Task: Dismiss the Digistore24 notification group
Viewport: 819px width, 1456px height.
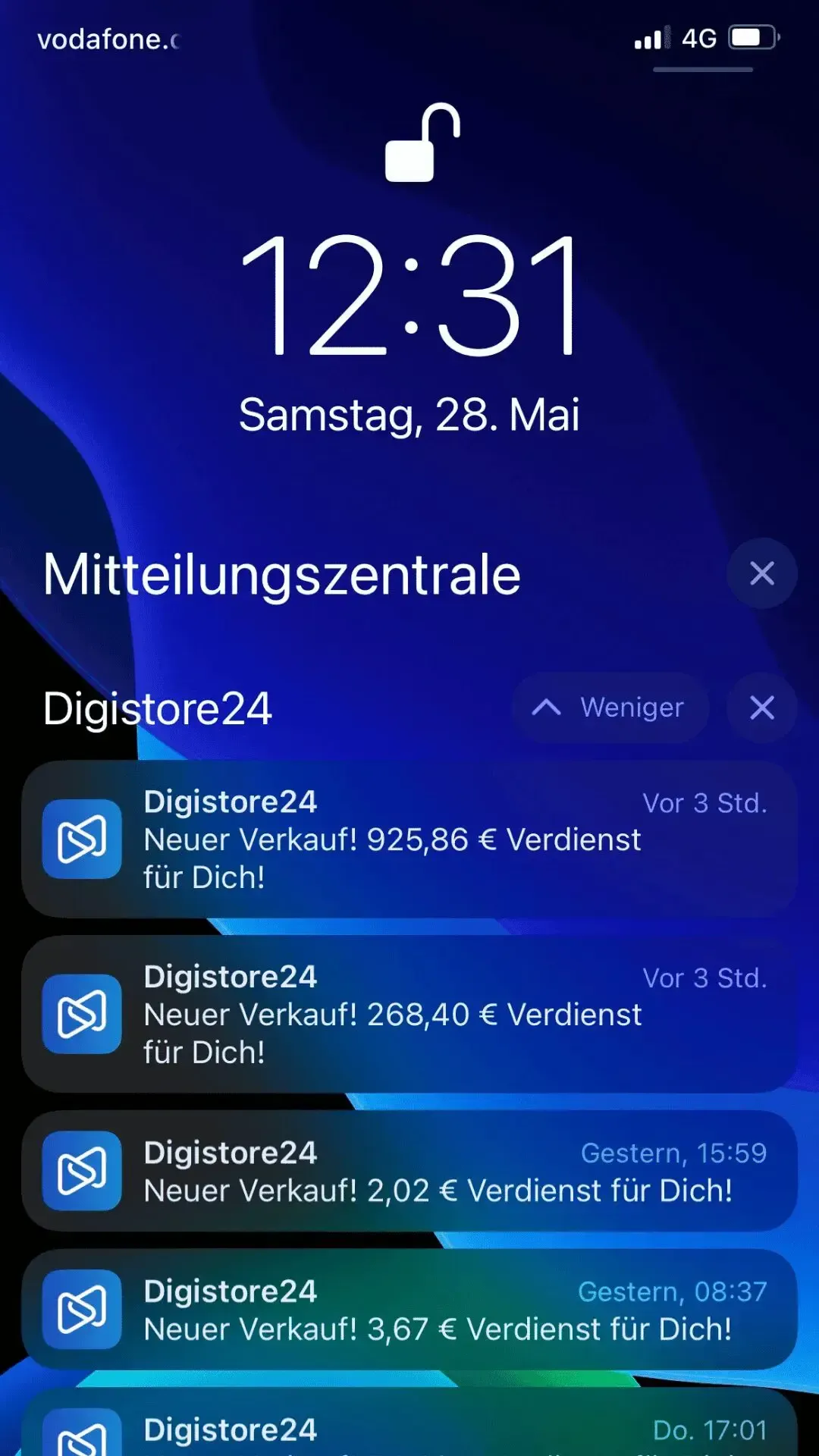Action: click(761, 708)
